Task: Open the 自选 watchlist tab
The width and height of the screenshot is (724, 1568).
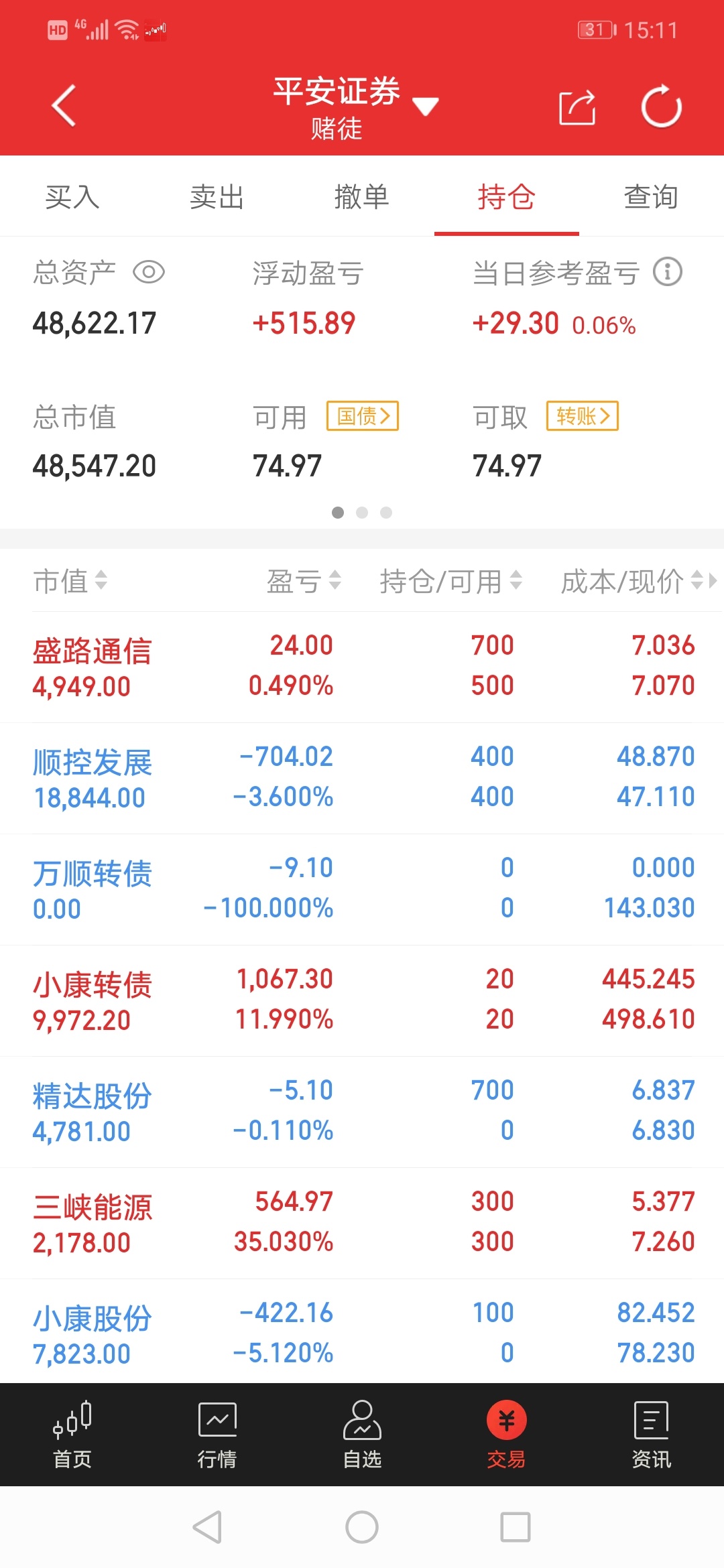Action: 362,1435
